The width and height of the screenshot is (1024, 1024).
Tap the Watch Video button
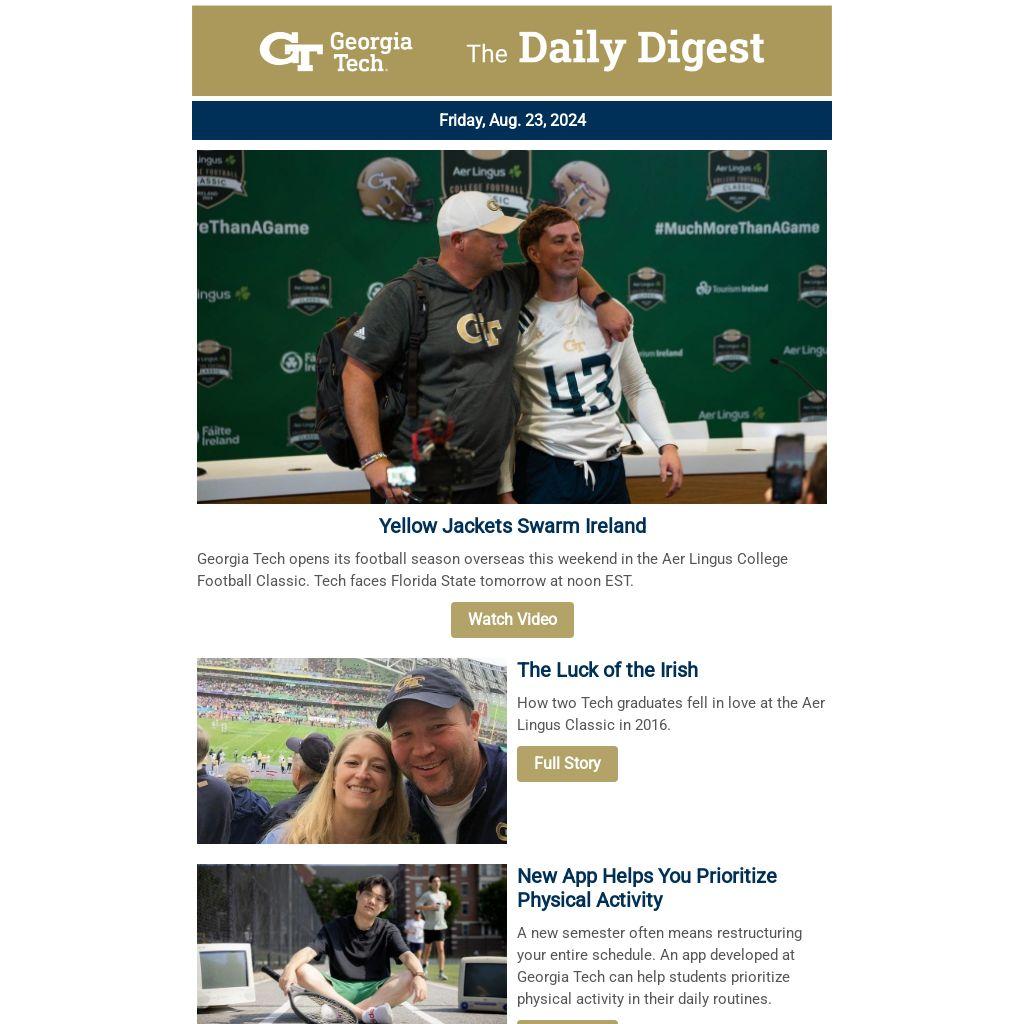pos(512,620)
